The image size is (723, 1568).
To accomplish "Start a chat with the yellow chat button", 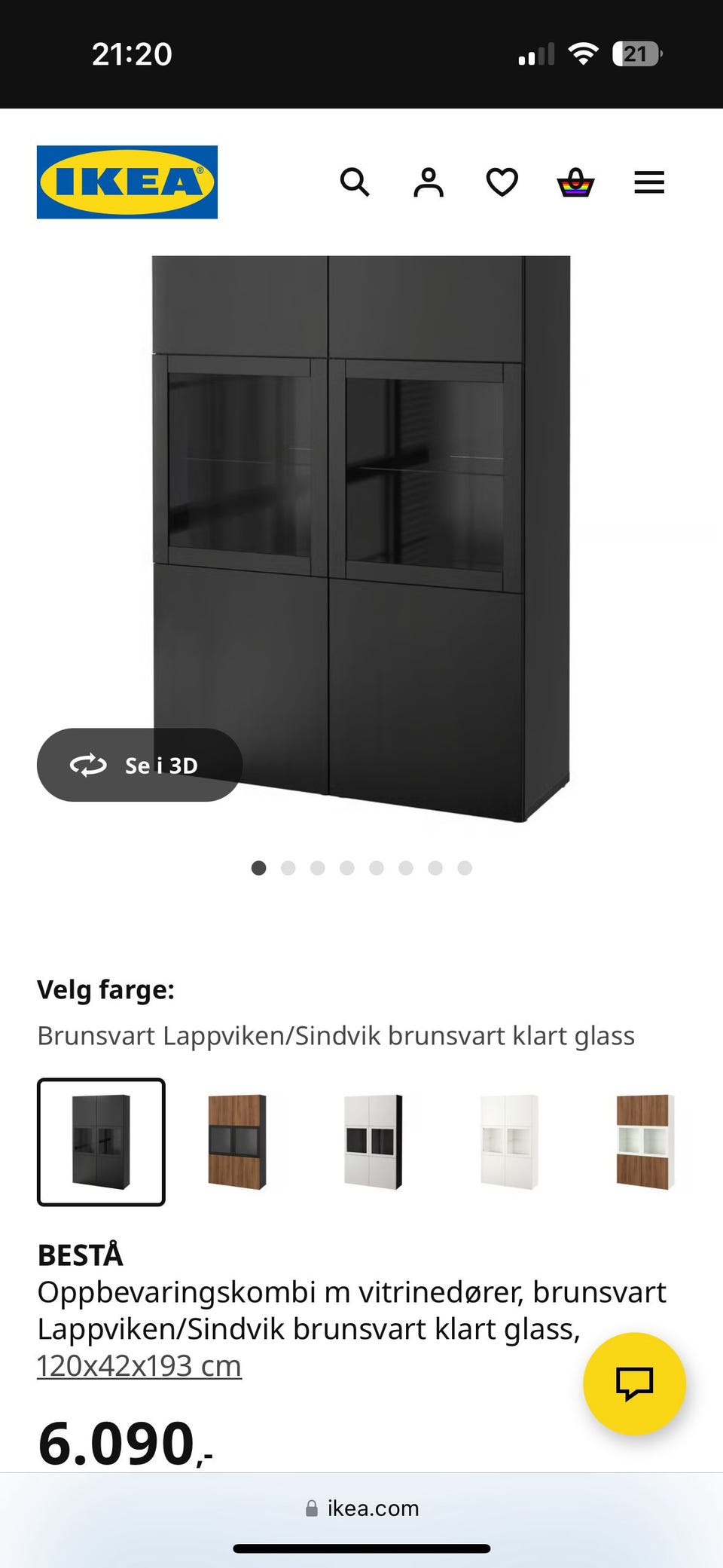I will [634, 1383].
